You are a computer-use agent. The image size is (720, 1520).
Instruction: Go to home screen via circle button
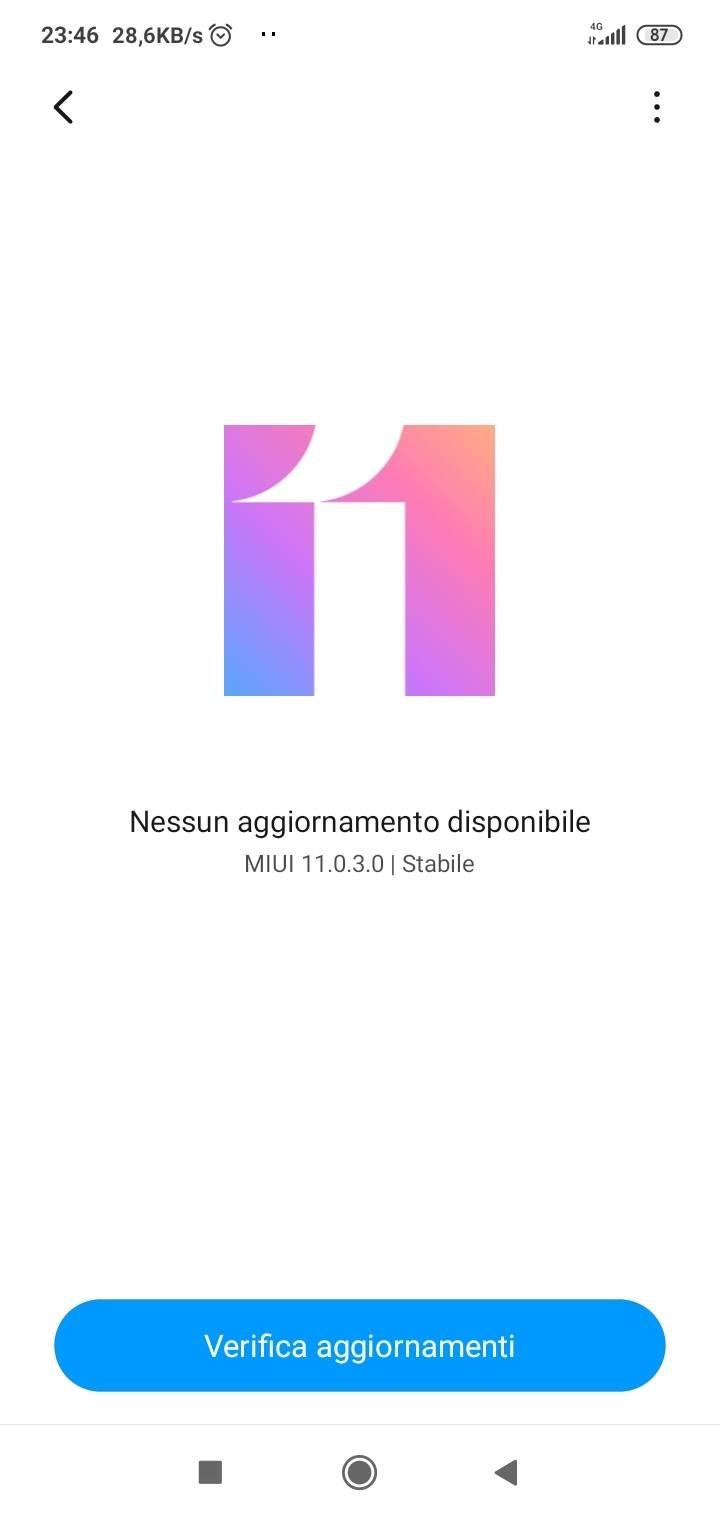(x=359, y=1472)
